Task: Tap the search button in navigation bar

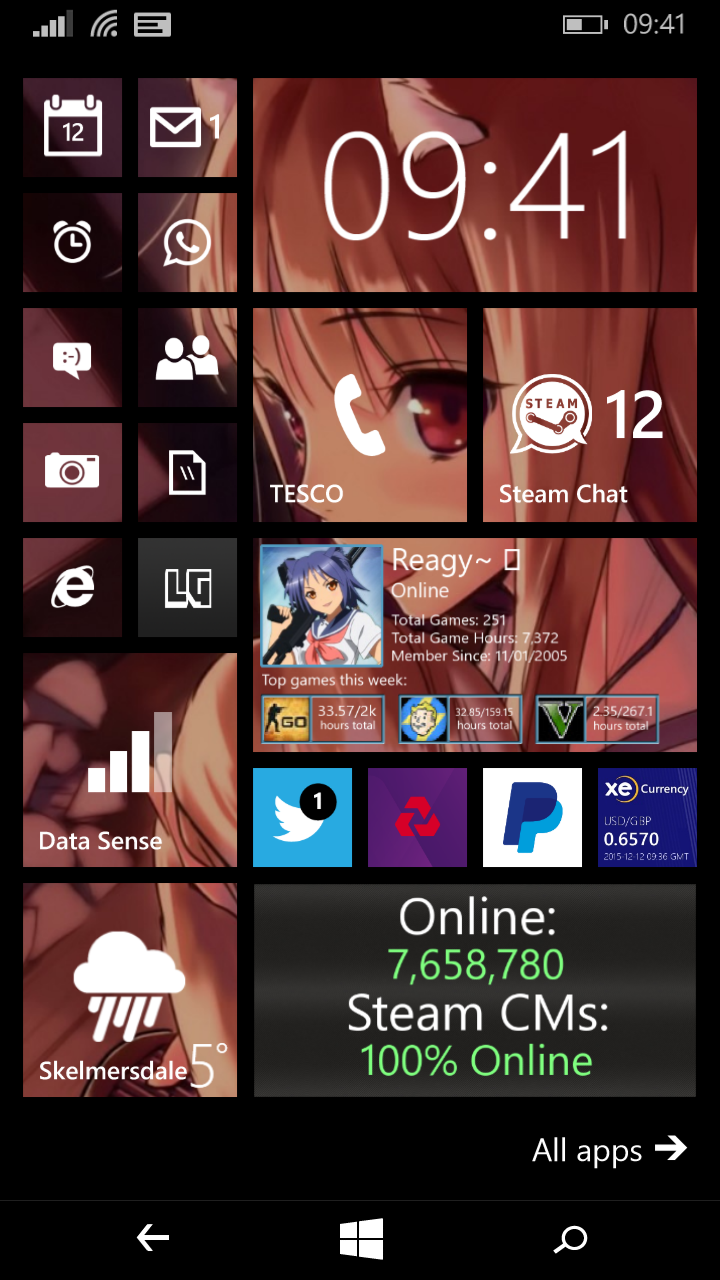Action: (570, 1240)
